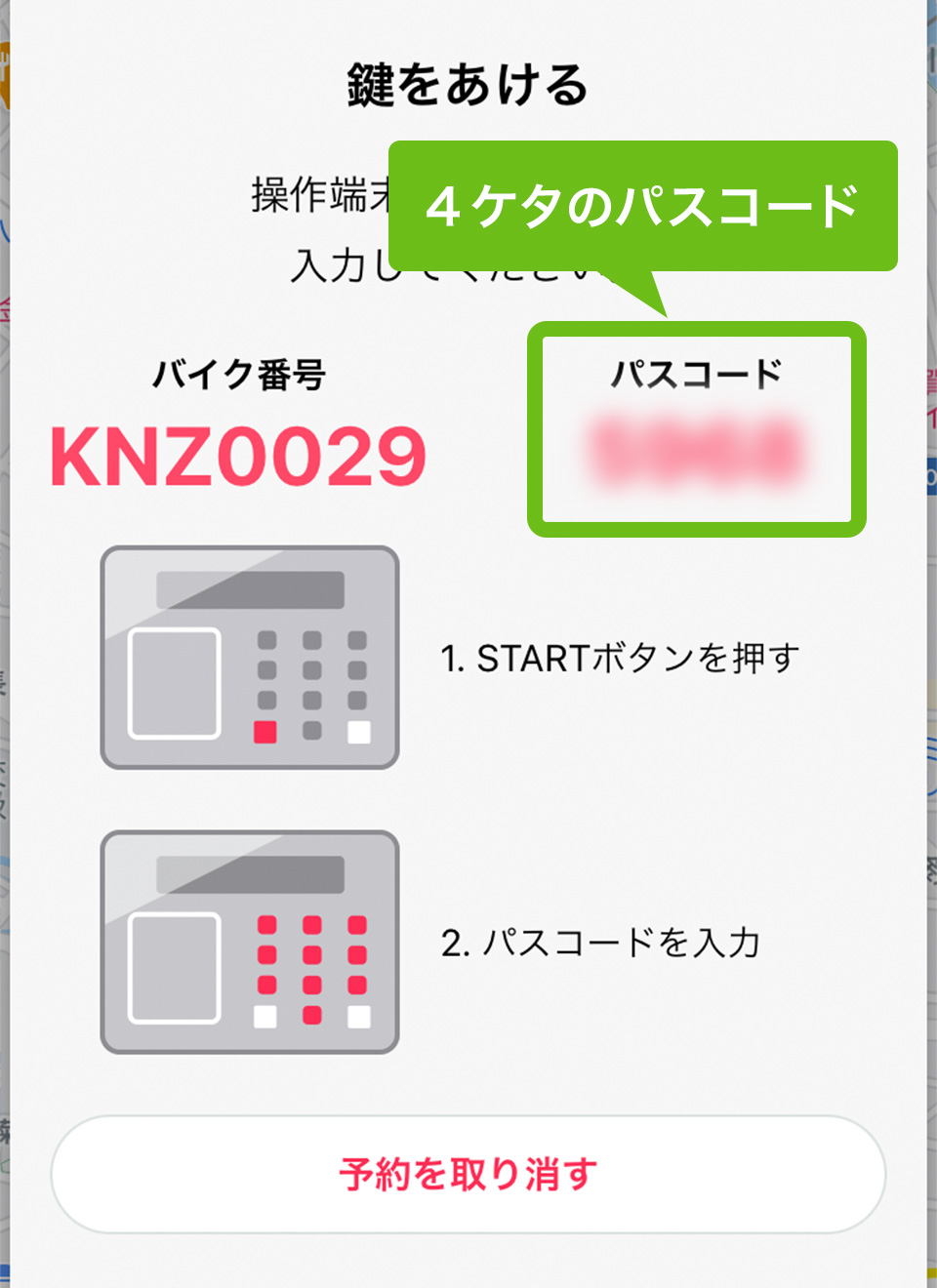The height and width of the screenshot is (1288, 937).
Task: Tap the 予約を取り消す button
Action: (468, 1174)
